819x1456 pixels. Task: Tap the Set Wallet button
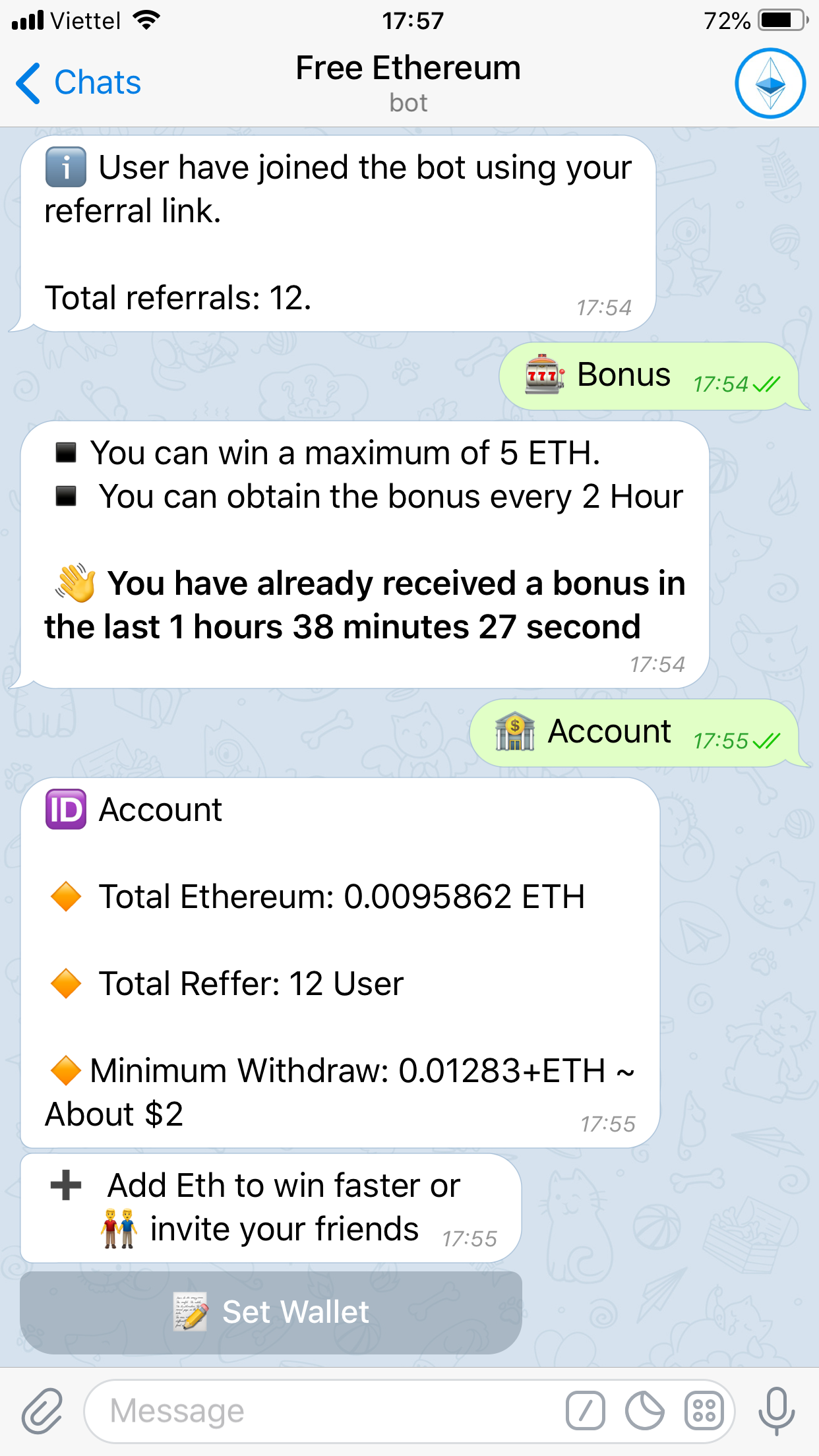point(271,1312)
